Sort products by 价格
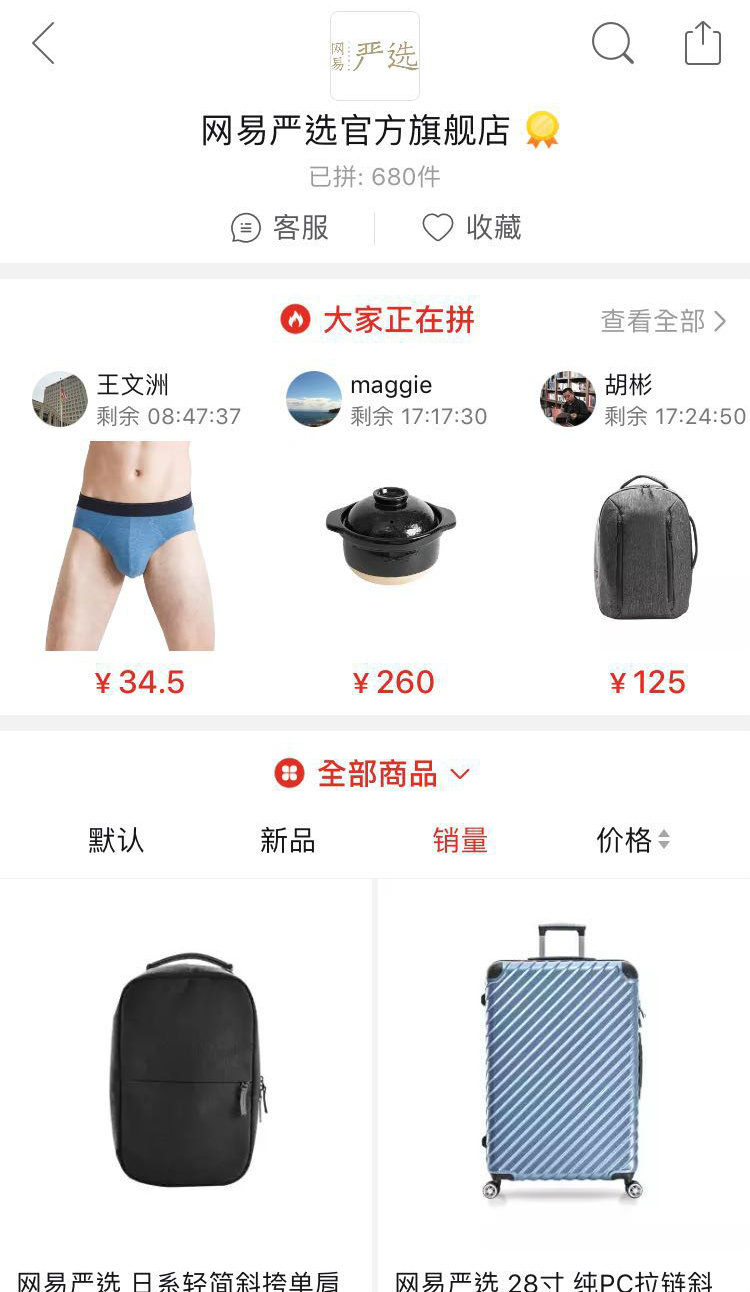Screen dimensions: 750x1292 click(632, 841)
